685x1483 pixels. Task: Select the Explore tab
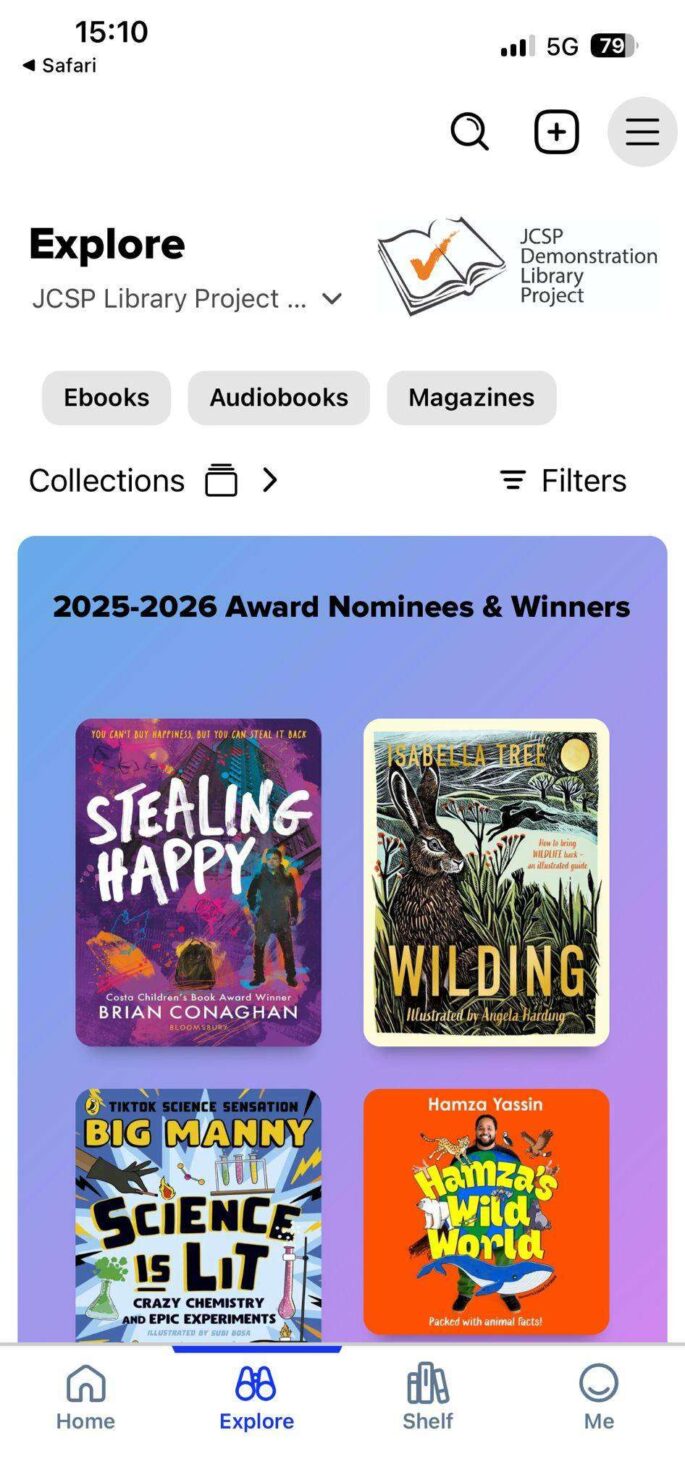point(256,1398)
